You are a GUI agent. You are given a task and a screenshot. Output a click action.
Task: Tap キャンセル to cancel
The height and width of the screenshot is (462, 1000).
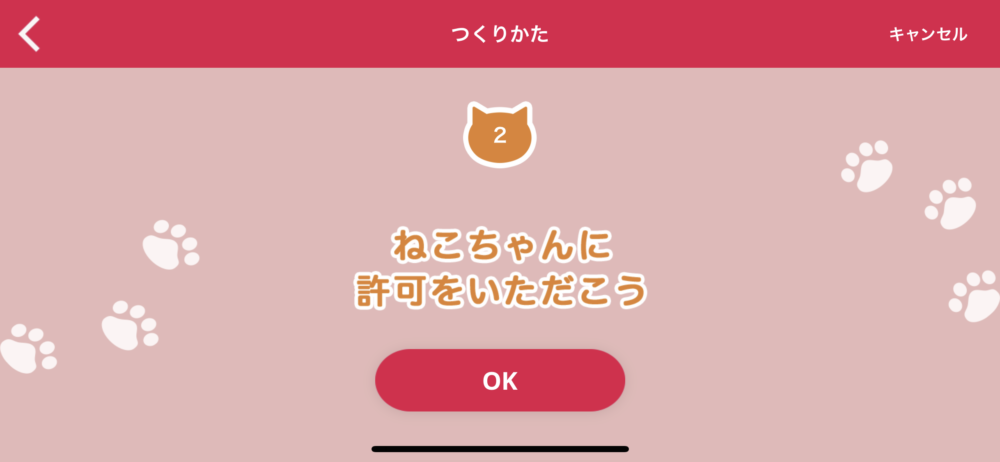point(927,34)
